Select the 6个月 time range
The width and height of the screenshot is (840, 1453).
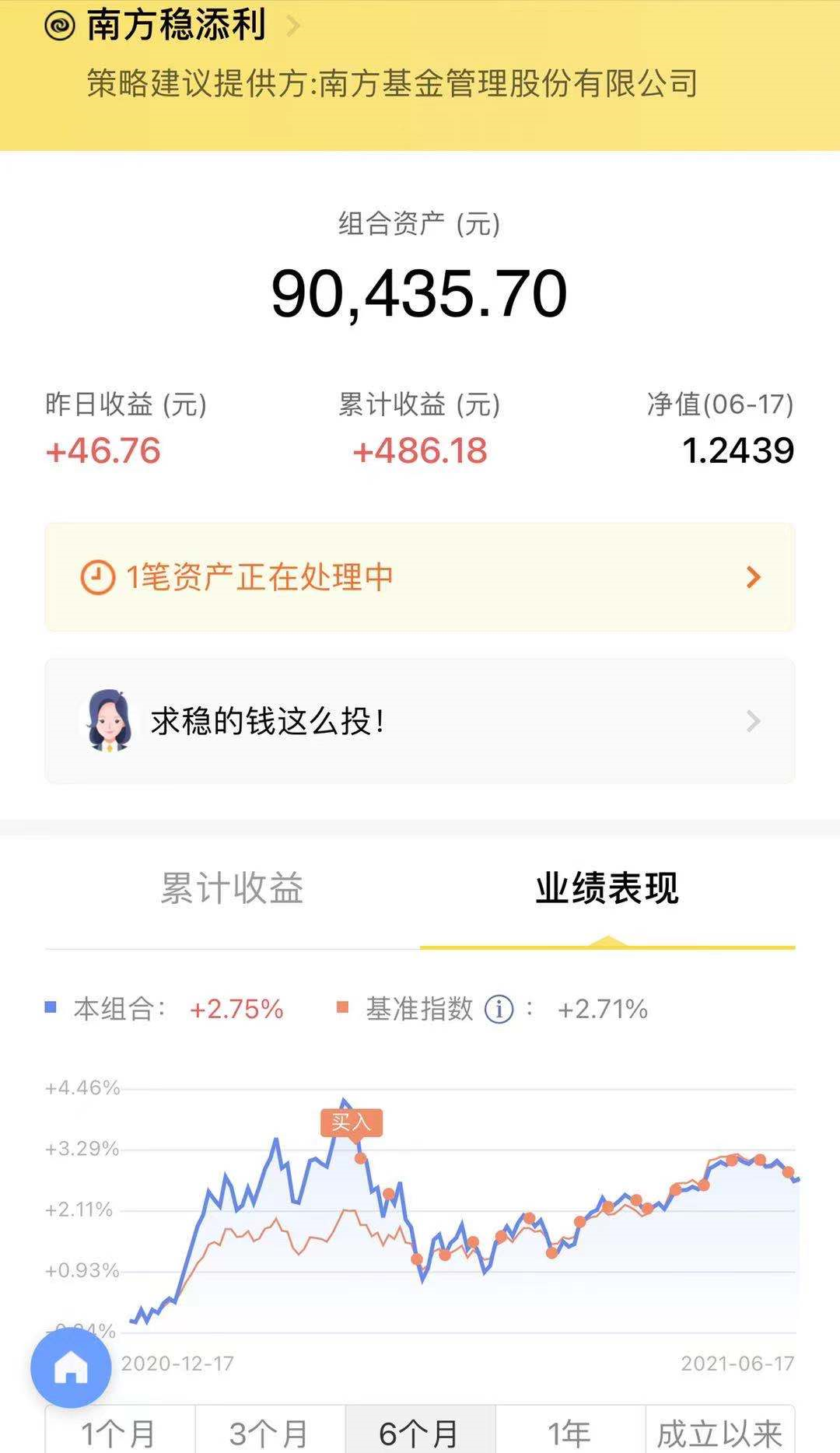click(x=419, y=1431)
